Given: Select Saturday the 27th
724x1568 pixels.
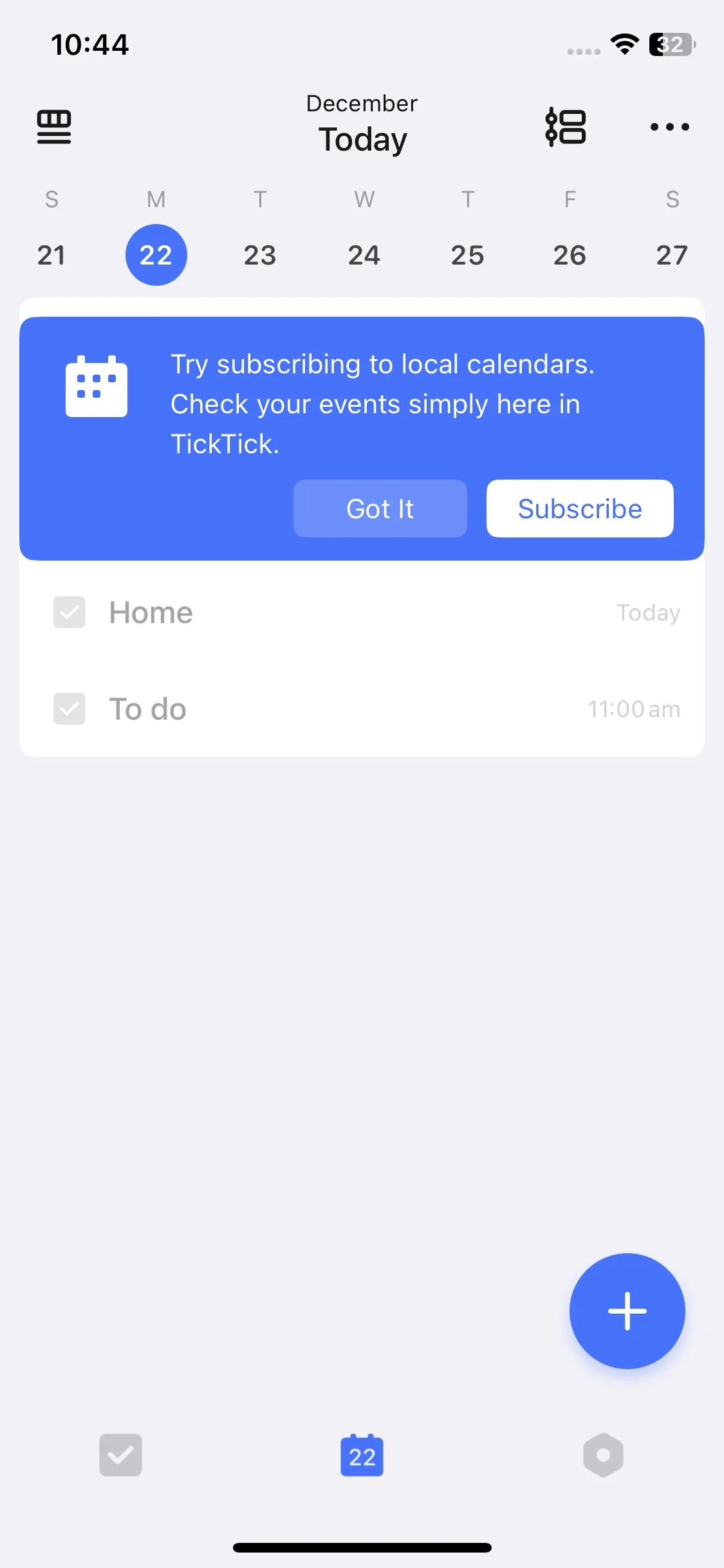Looking at the screenshot, I should 672,256.
